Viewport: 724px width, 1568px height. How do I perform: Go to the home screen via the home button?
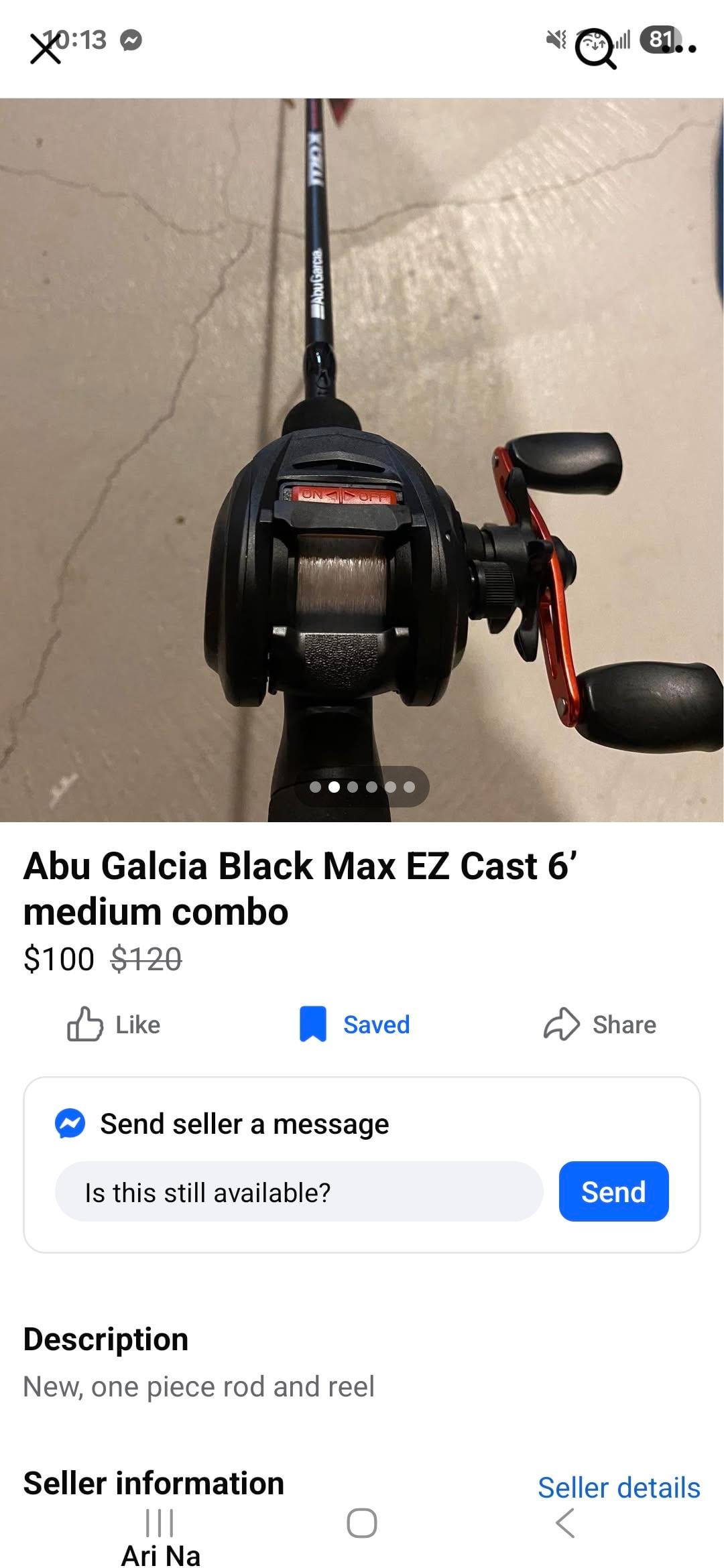(x=362, y=1523)
